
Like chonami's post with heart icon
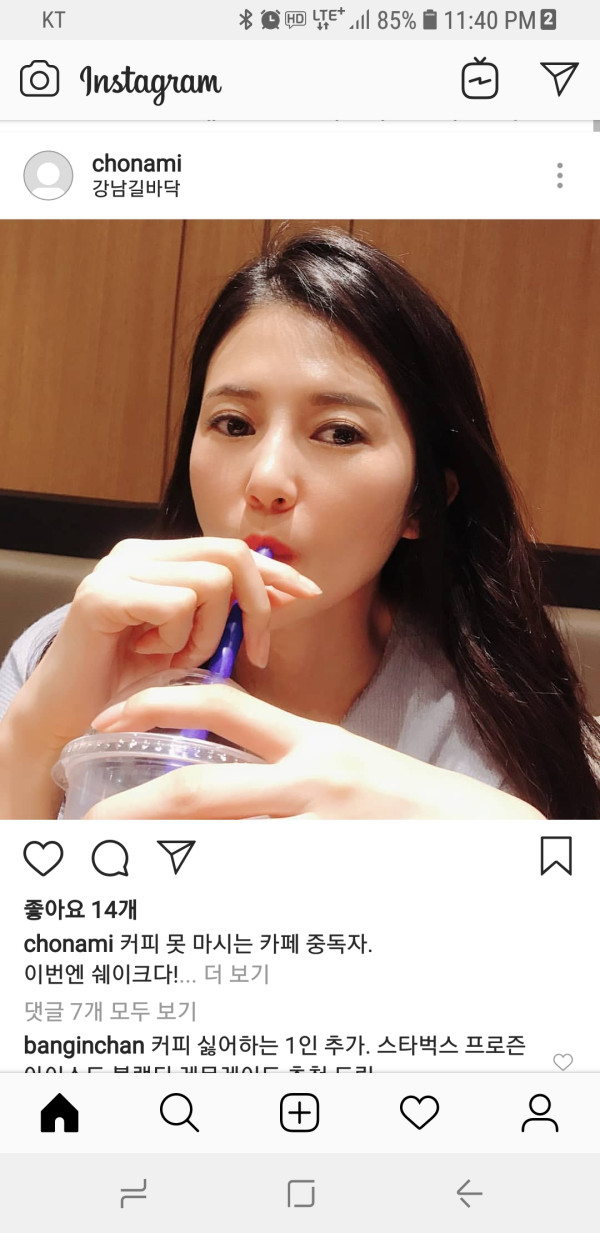[x=43, y=857]
